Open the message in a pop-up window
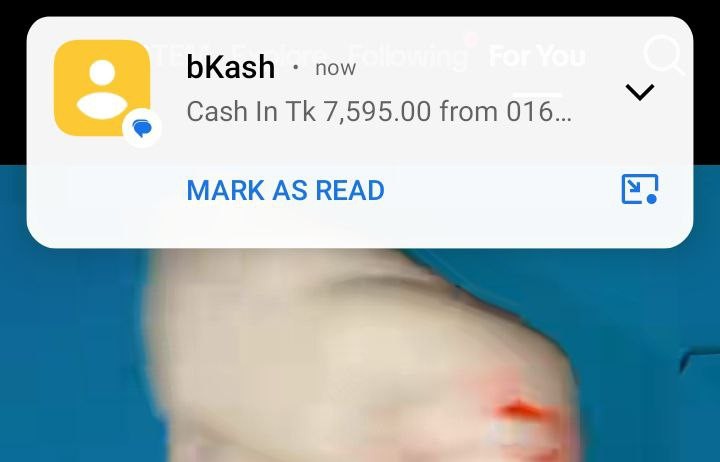Screen dimensions: 720x462 pyautogui.click(x=639, y=189)
